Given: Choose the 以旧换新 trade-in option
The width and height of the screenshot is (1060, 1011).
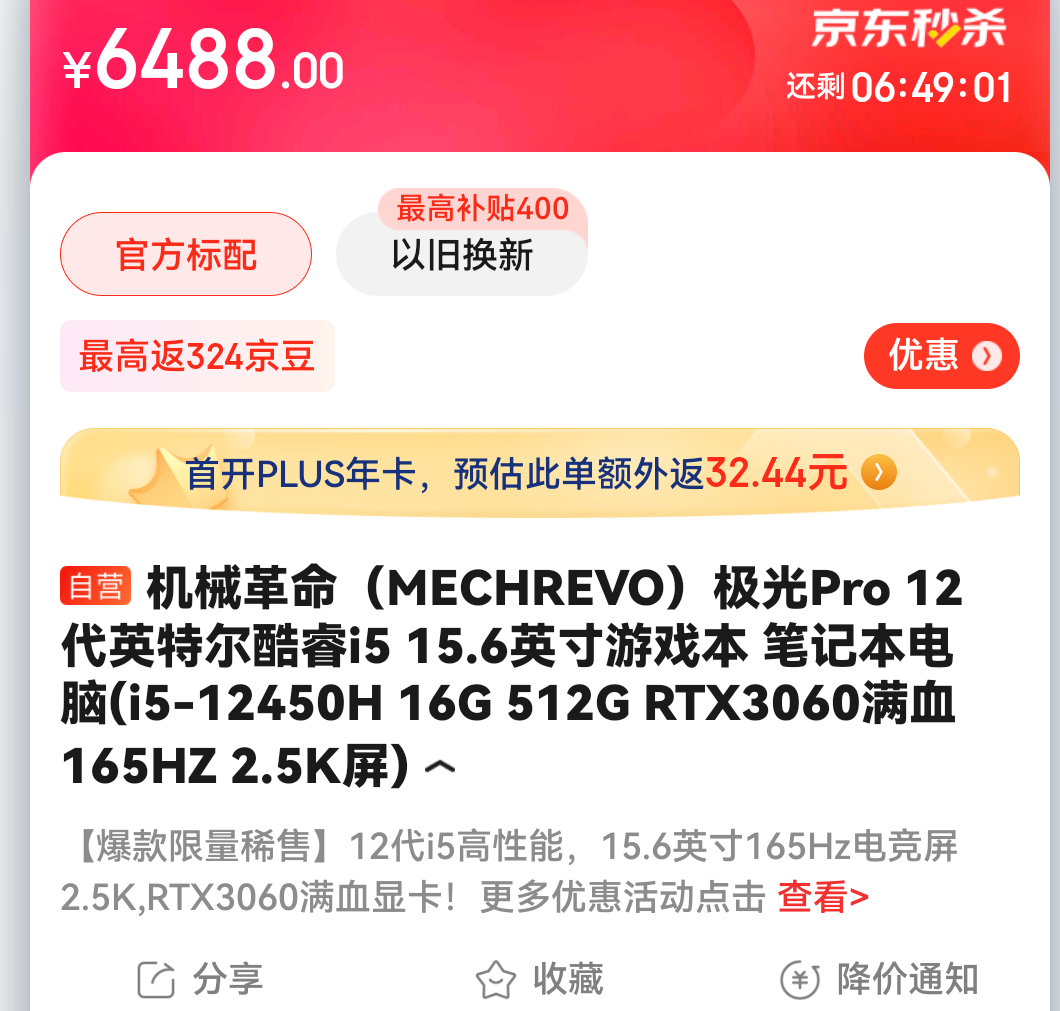Looking at the screenshot, I should tap(461, 257).
